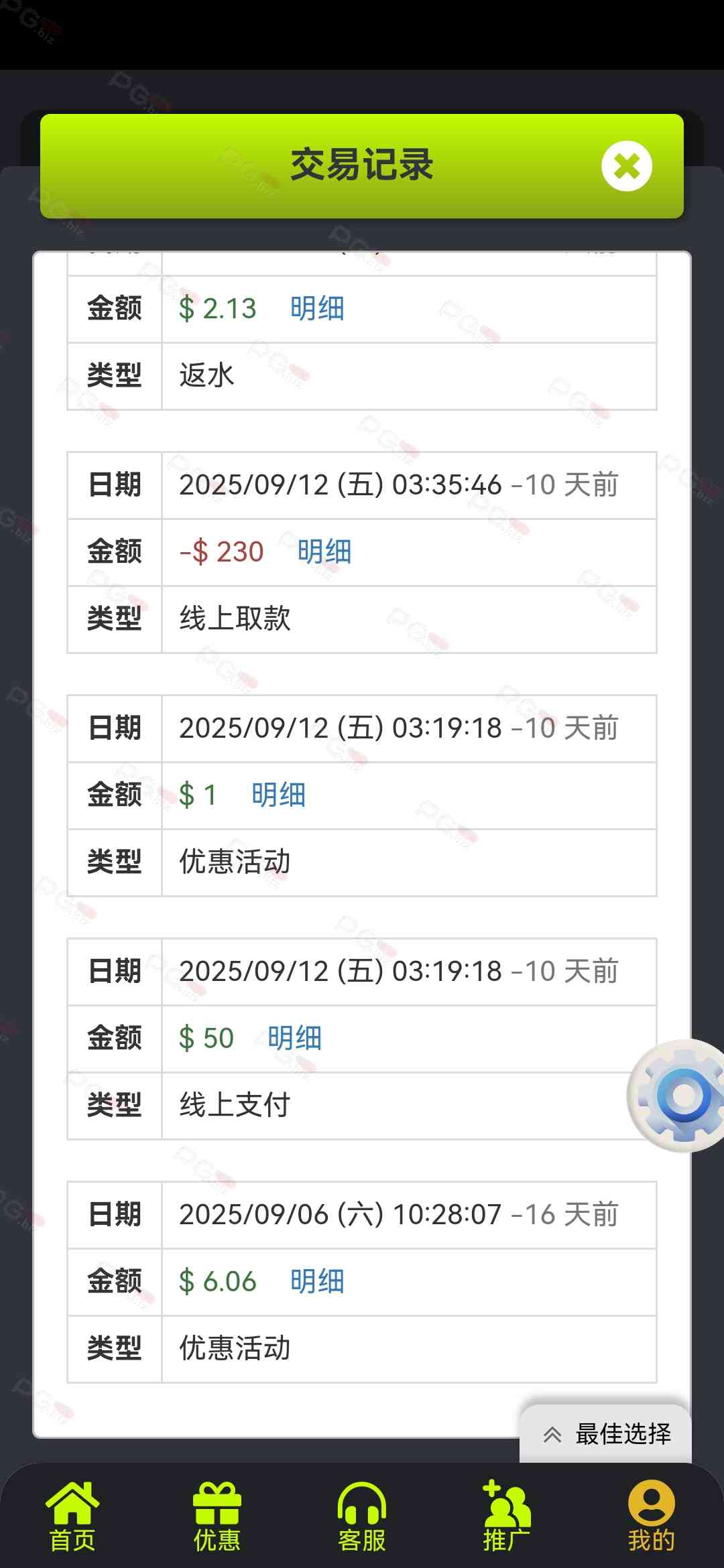Open 明细 for the $ 1 优惠活动 record
The image size is (724, 1568).
(x=278, y=795)
